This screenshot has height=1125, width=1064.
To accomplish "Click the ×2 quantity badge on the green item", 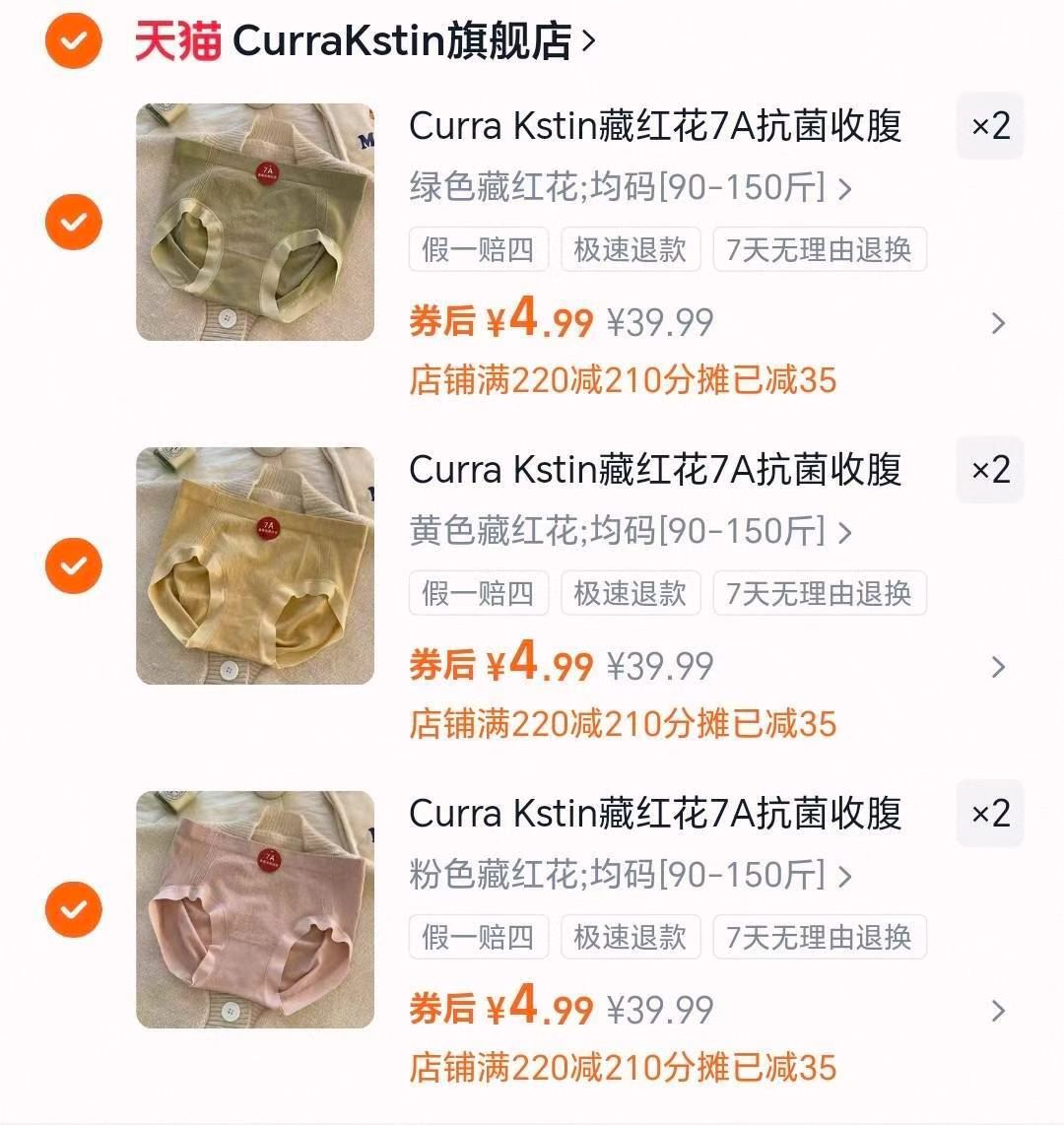I will pyautogui.click(x=989, y=126).
